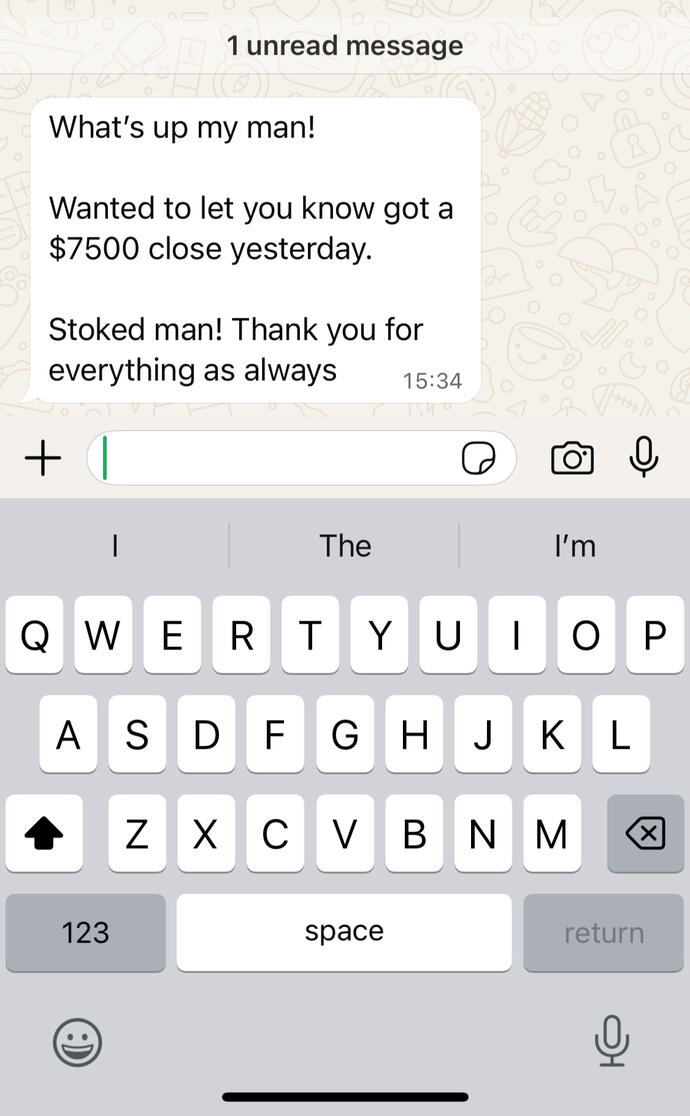Start keyboard dictation microphone

[611, 1041]
